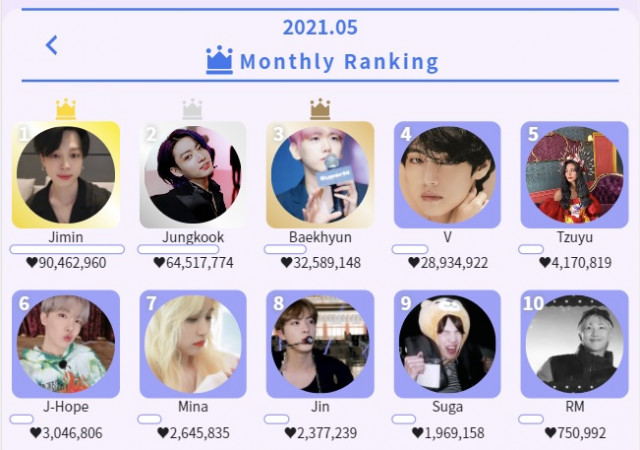
Task: Open Tzuyu's fifth-place card
Action: click(574, 175)
